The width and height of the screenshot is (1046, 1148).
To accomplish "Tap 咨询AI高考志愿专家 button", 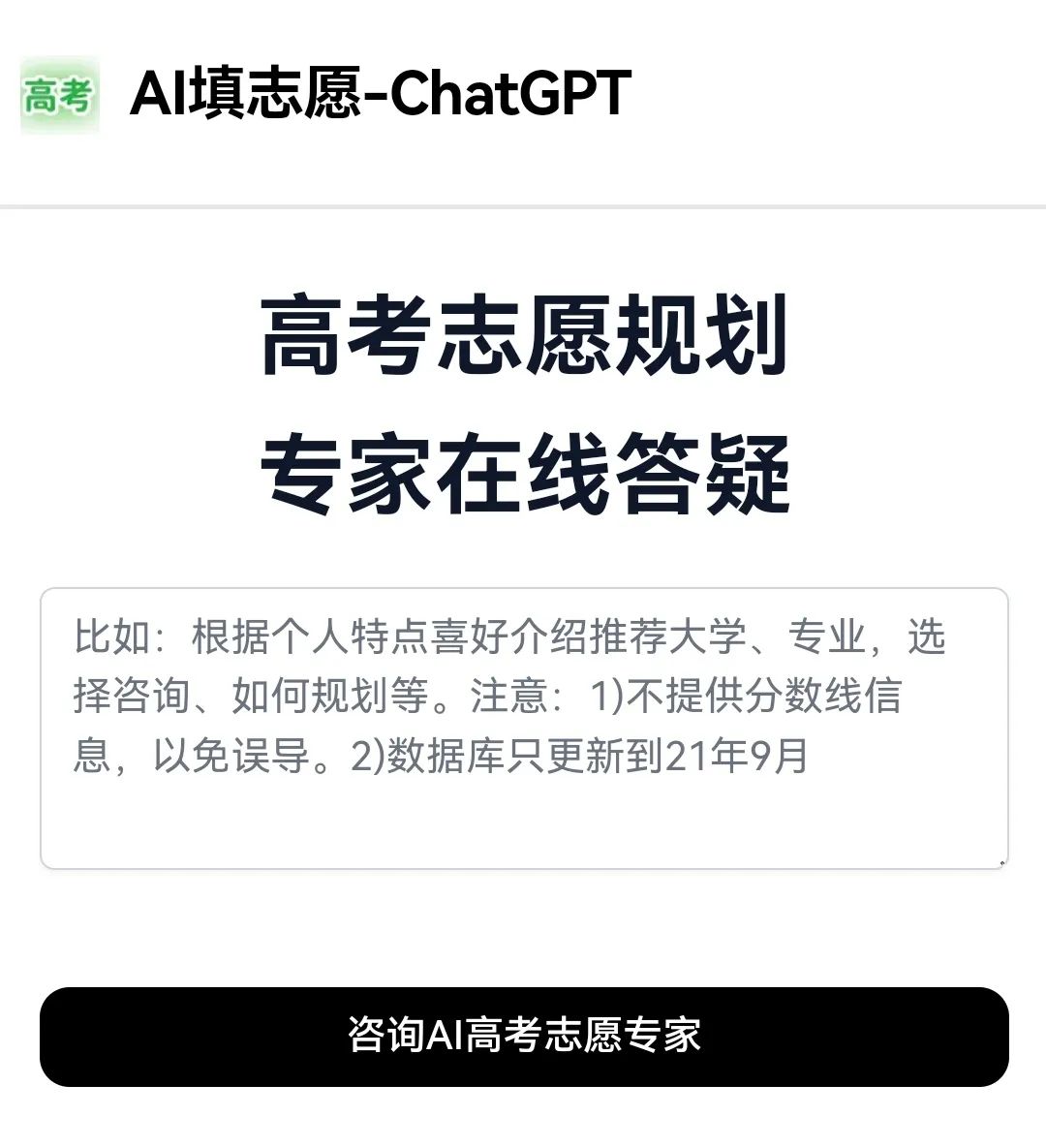I will [523, 1036].
